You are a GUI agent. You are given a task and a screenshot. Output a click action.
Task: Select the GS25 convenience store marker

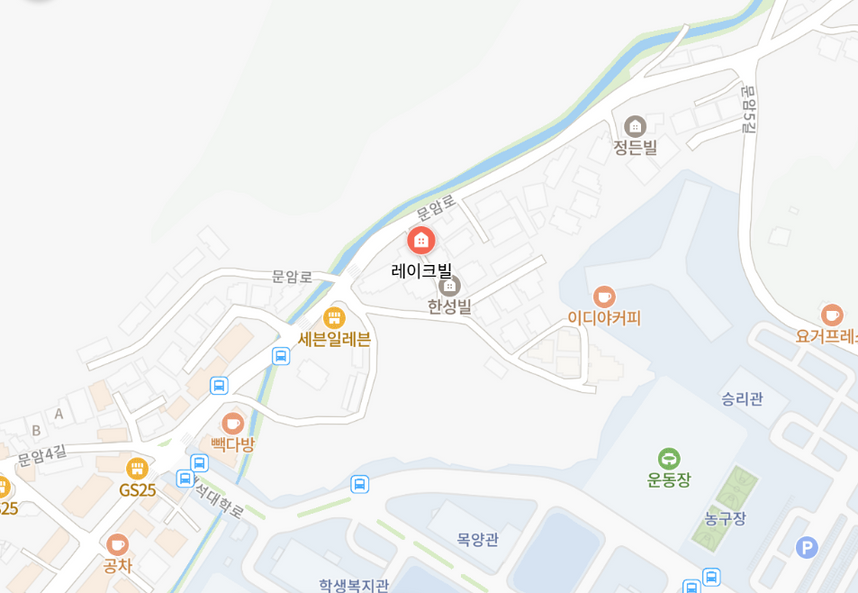coord(137,468)
